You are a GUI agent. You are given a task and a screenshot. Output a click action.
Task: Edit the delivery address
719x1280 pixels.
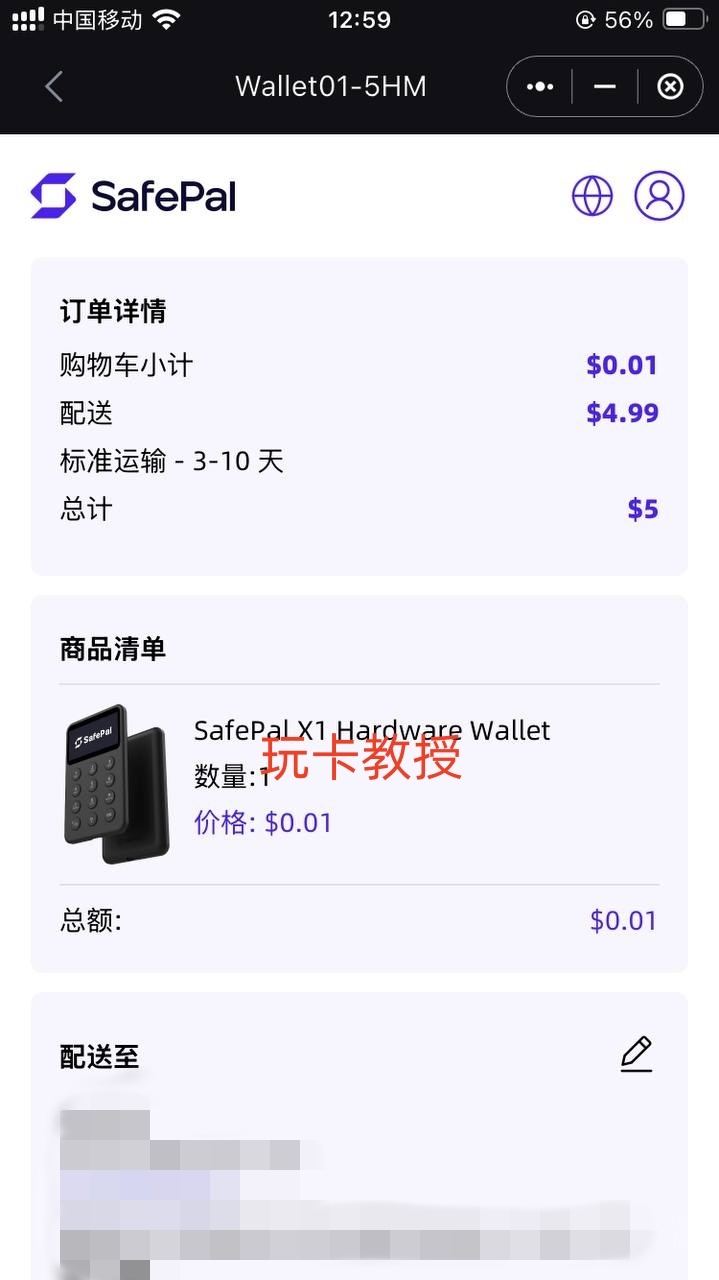click(636, 1055)
